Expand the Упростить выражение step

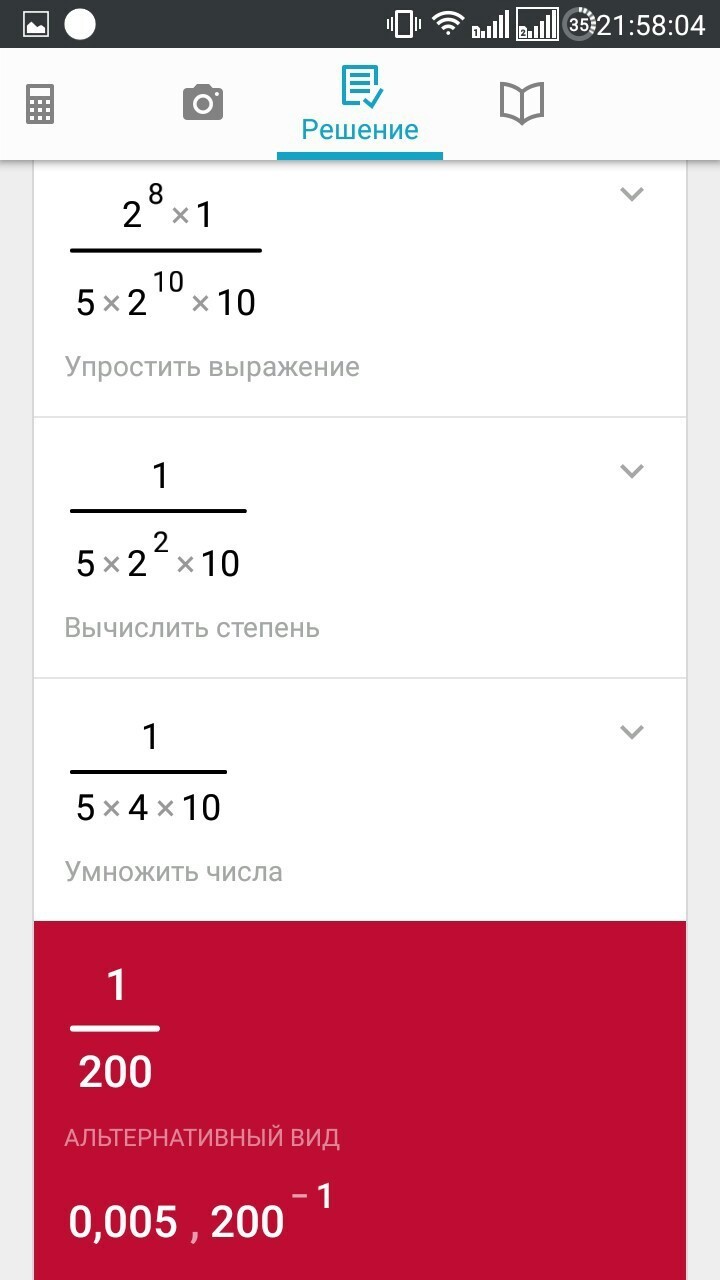(631, 194)
